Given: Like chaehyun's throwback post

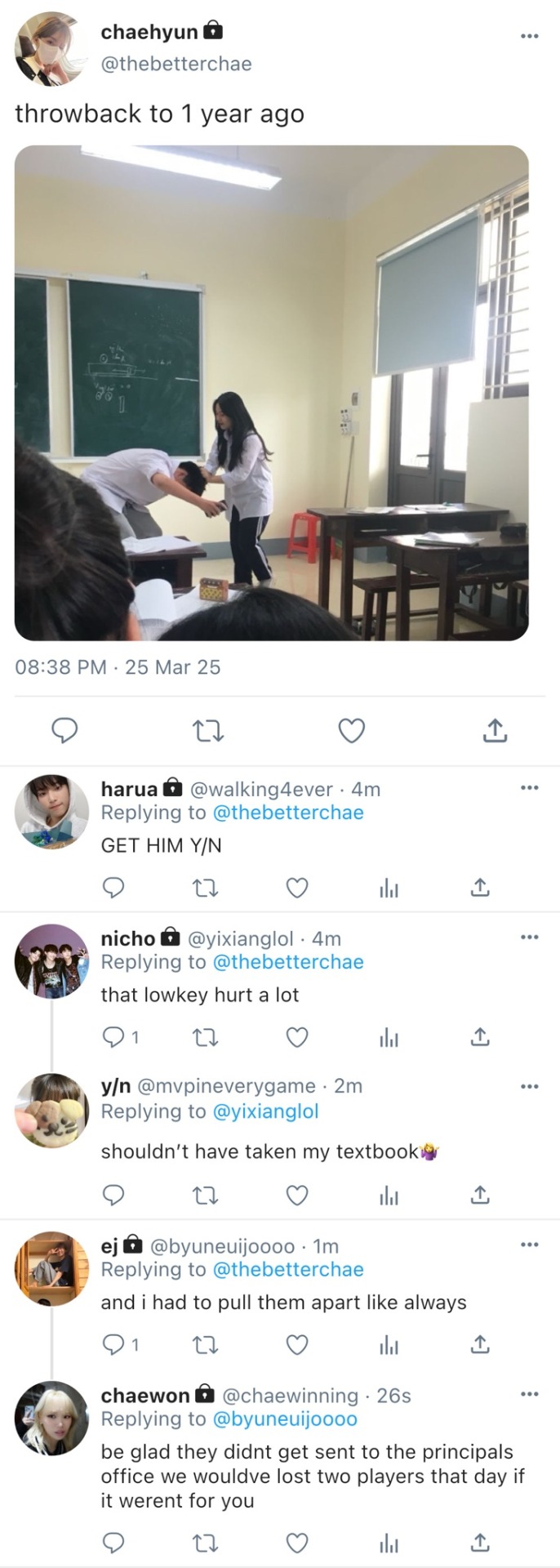Looking at the screenshot, I should [351, 731].
